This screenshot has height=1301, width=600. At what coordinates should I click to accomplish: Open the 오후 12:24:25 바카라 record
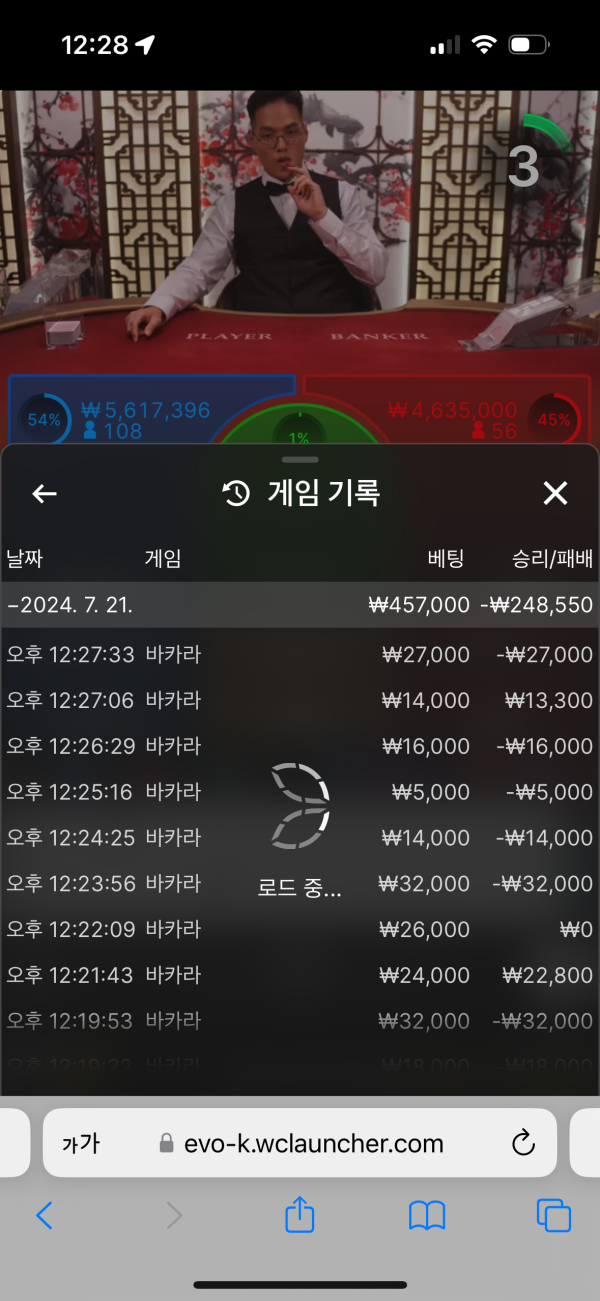[x=300, y=838]
